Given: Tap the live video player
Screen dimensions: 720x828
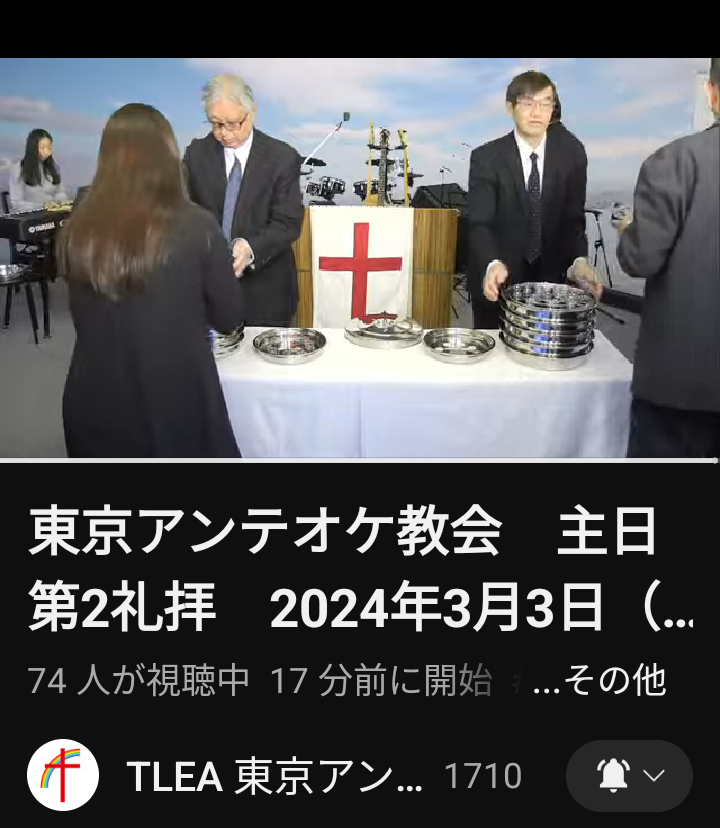Looking at the screenshot, I should click(x=360, y=258).
